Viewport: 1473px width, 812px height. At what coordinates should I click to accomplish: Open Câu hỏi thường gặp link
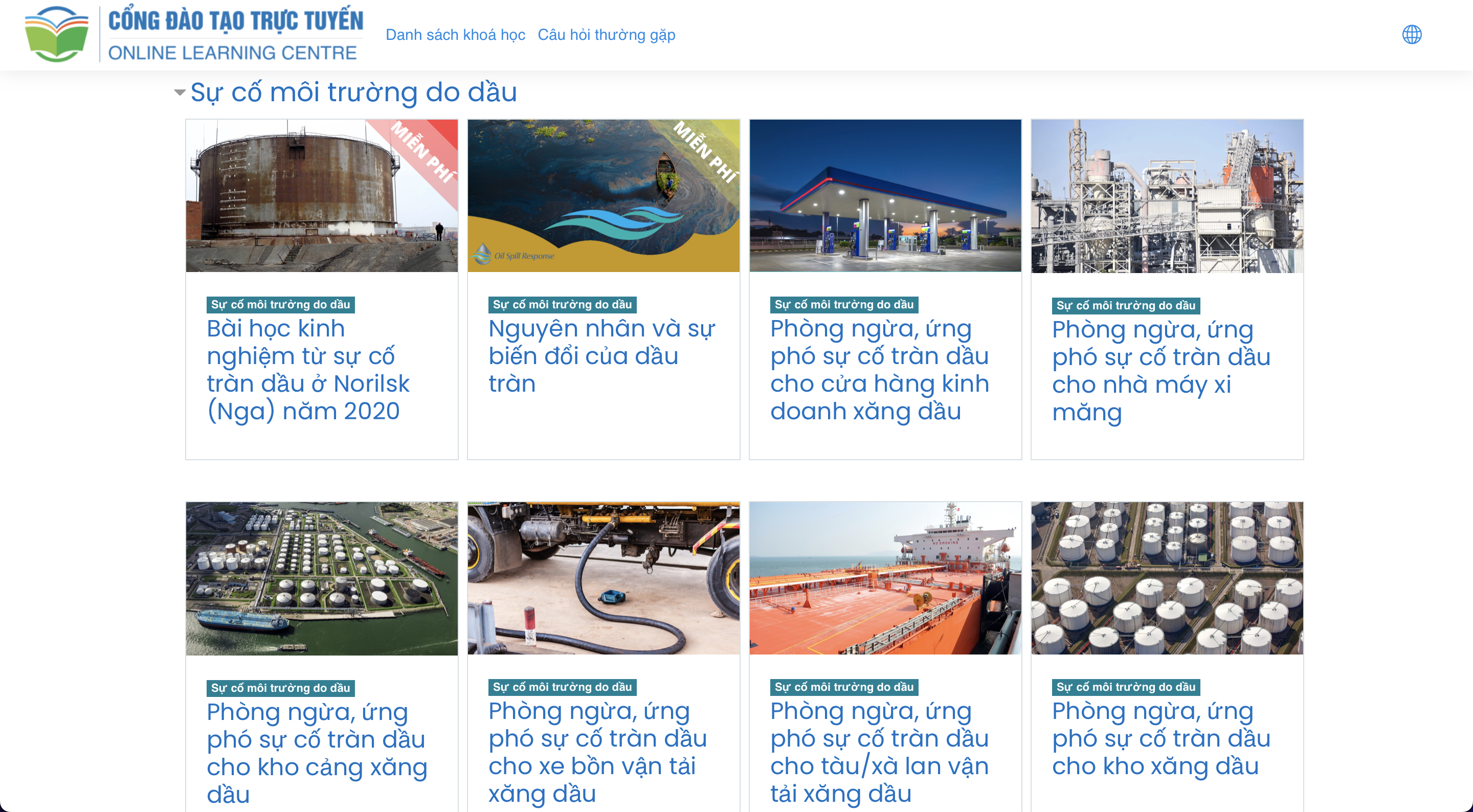pyautogui.click(x=606, y=35)
